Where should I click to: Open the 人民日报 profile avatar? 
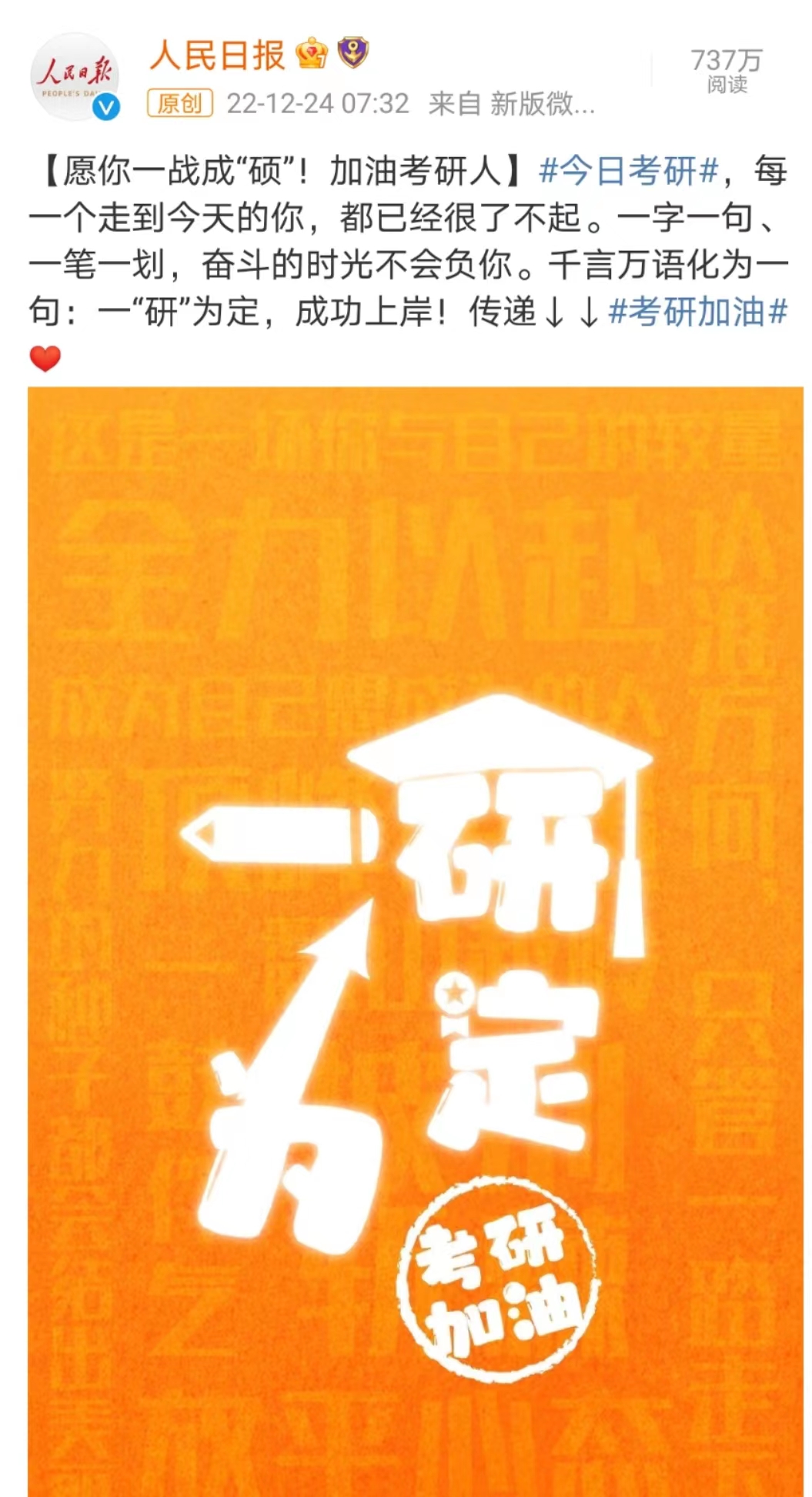click(75, 77)
